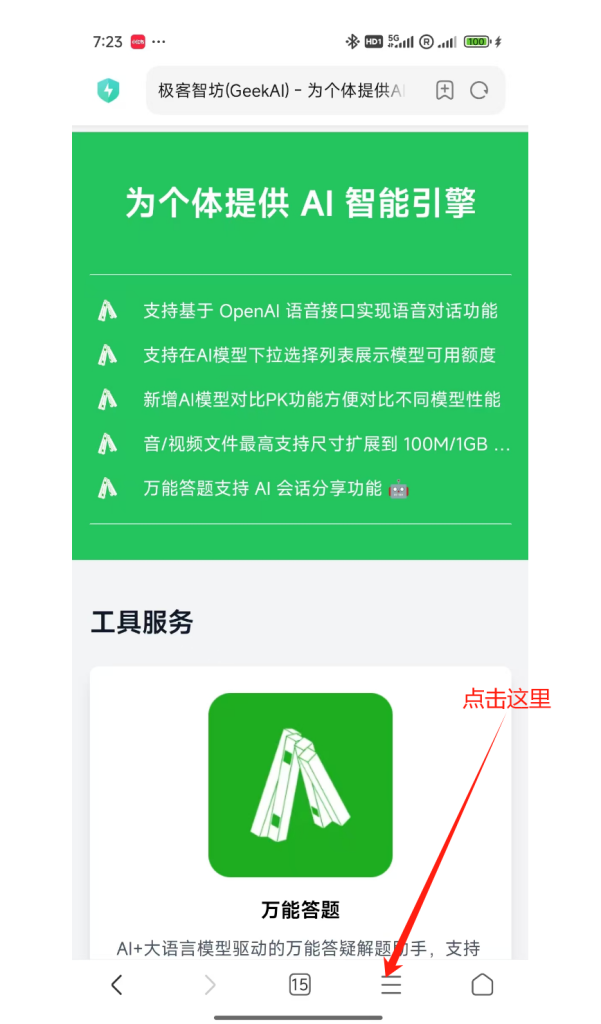Tap the address bar with GeekAI title
Image resolution: width=601 pixels, height=1024 pixels.
click(x=285, y=91)
